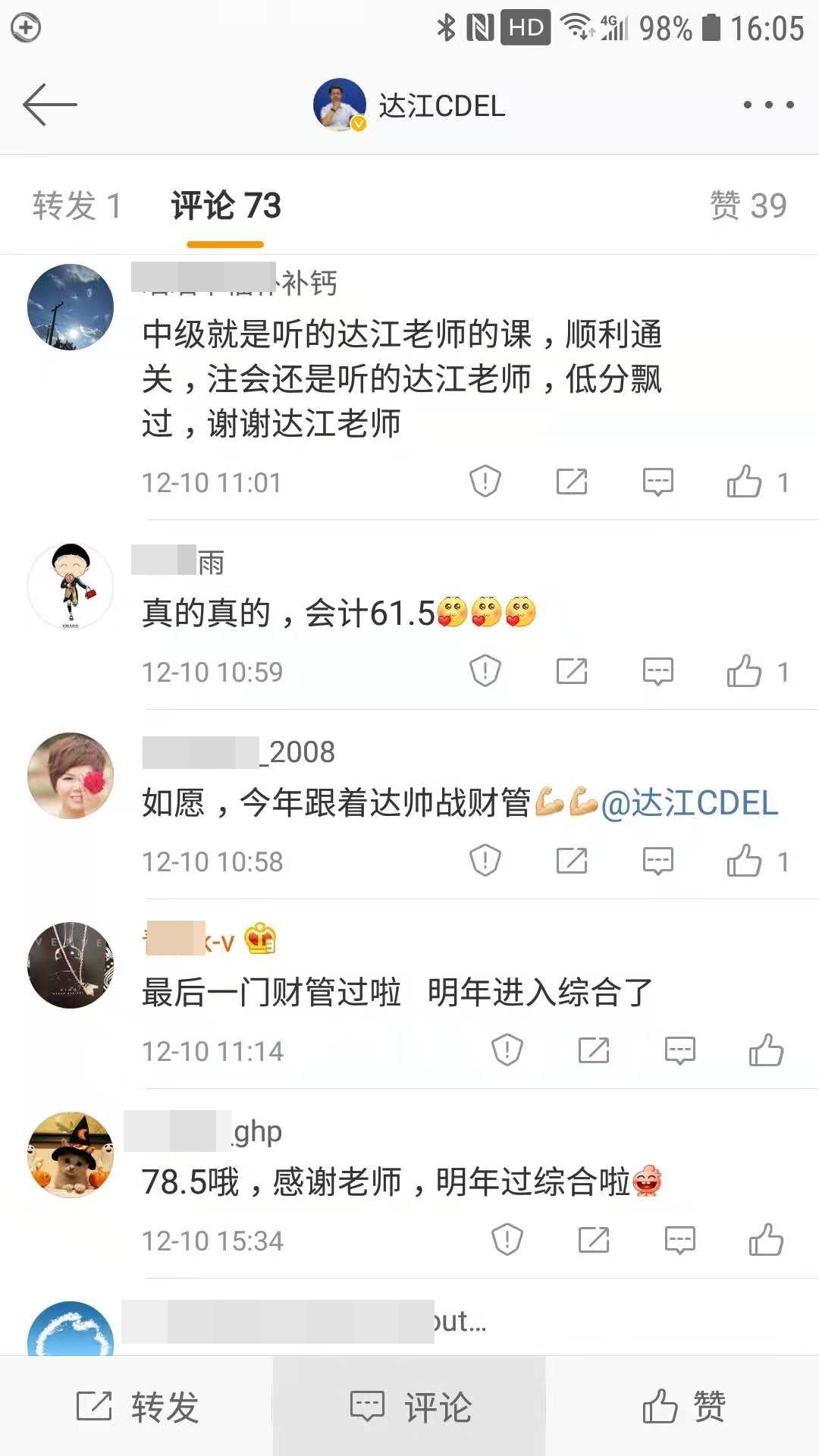
Task: Like the comment posted at 12-10 15:34
Action: (x=766, y=1240)
